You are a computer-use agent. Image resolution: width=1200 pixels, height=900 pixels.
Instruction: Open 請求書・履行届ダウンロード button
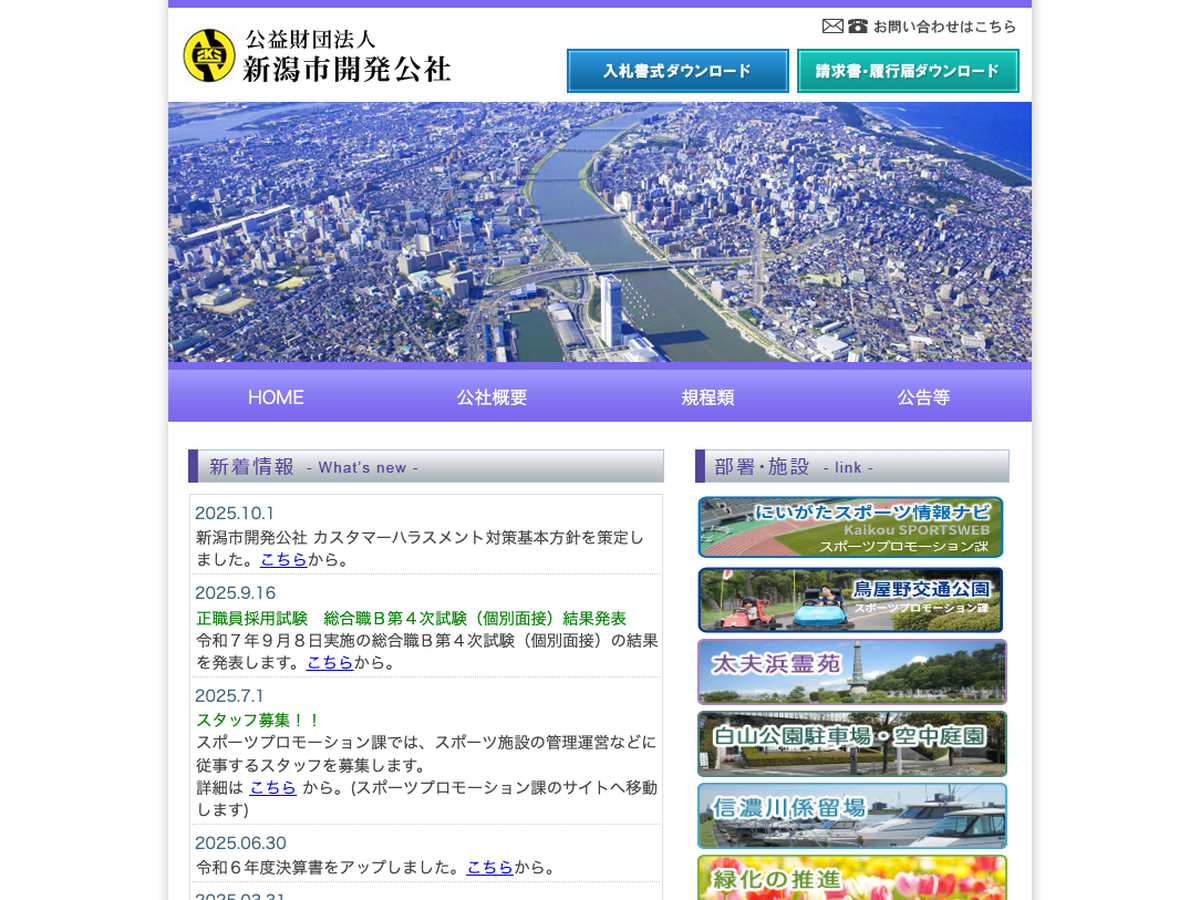pos(907,71)
